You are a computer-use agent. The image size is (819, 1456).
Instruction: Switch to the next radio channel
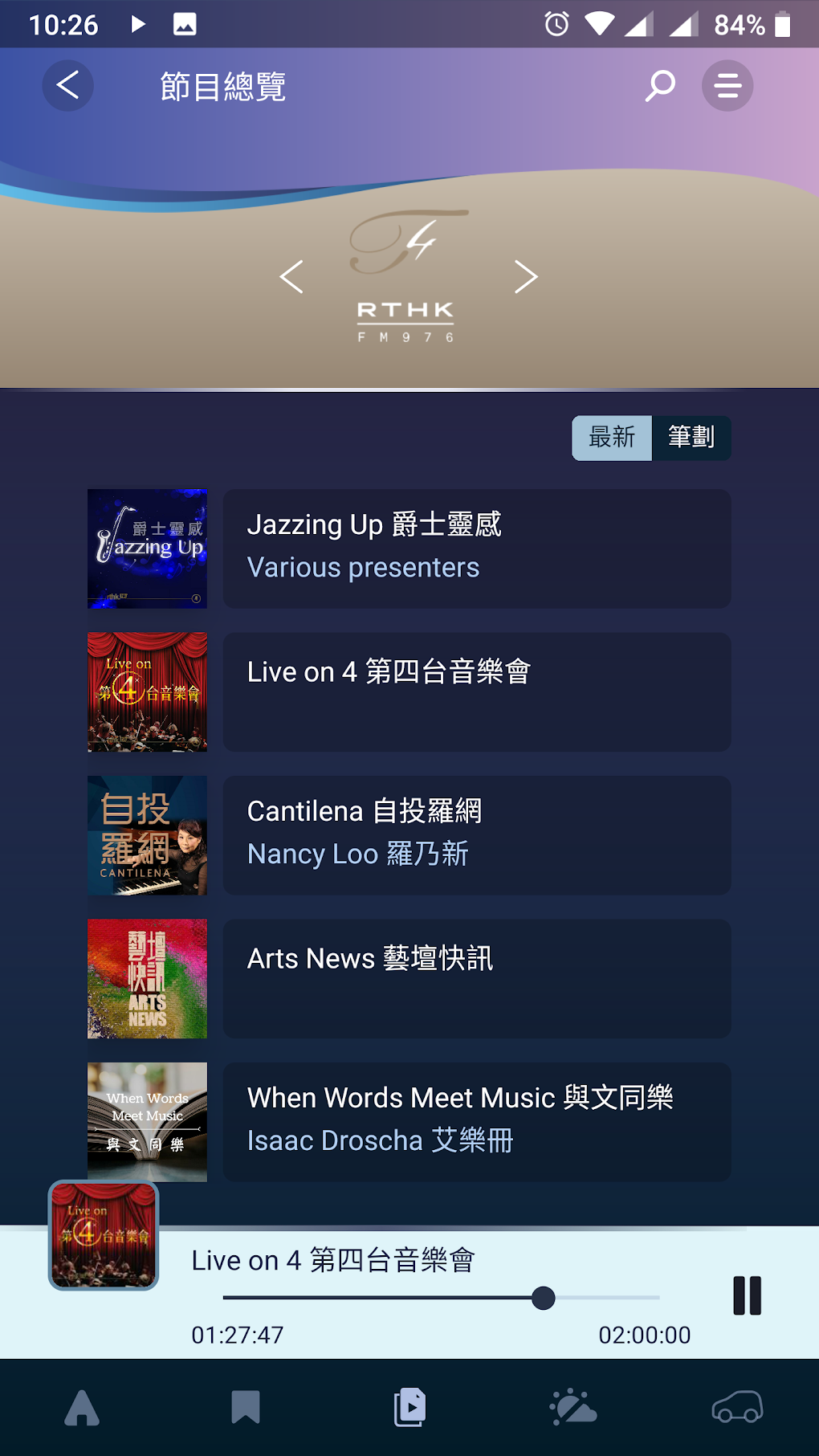click(x=525, y=277)
